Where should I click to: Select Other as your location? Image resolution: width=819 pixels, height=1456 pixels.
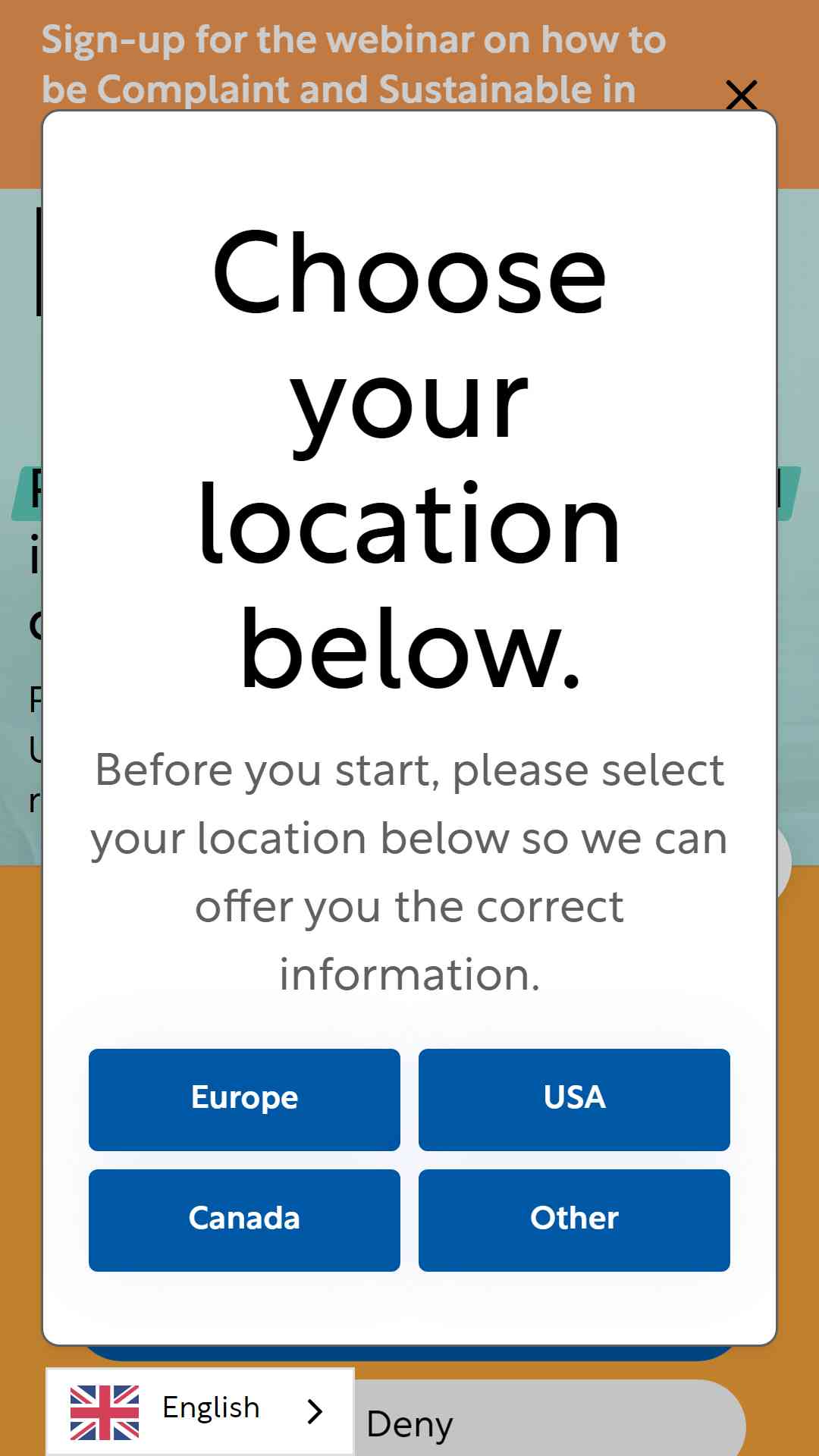[x=574, y=1219]
